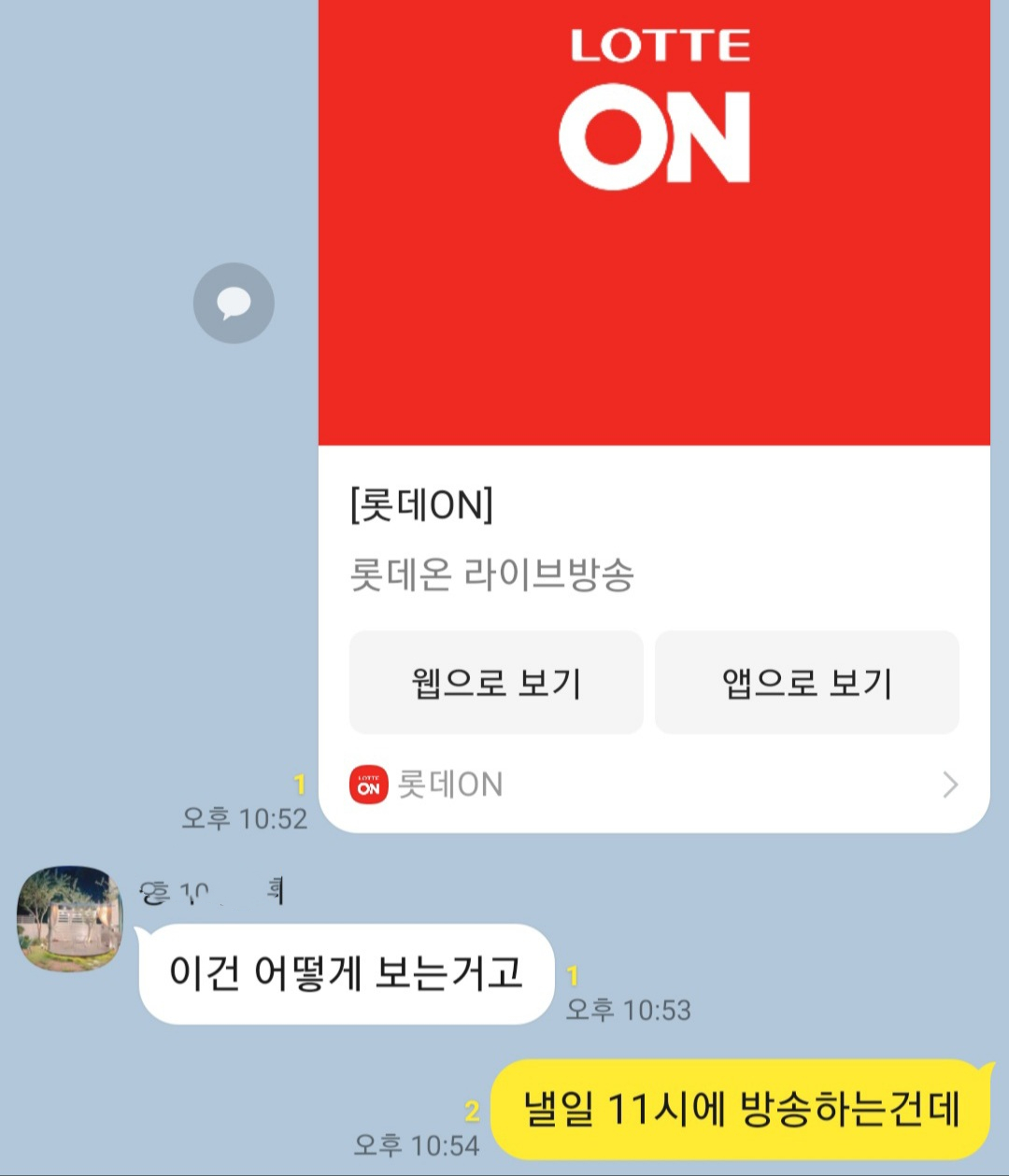Open the 롯데ON footer link row
This screenshot has width=1009, height=1176.
tap(654, 785)
